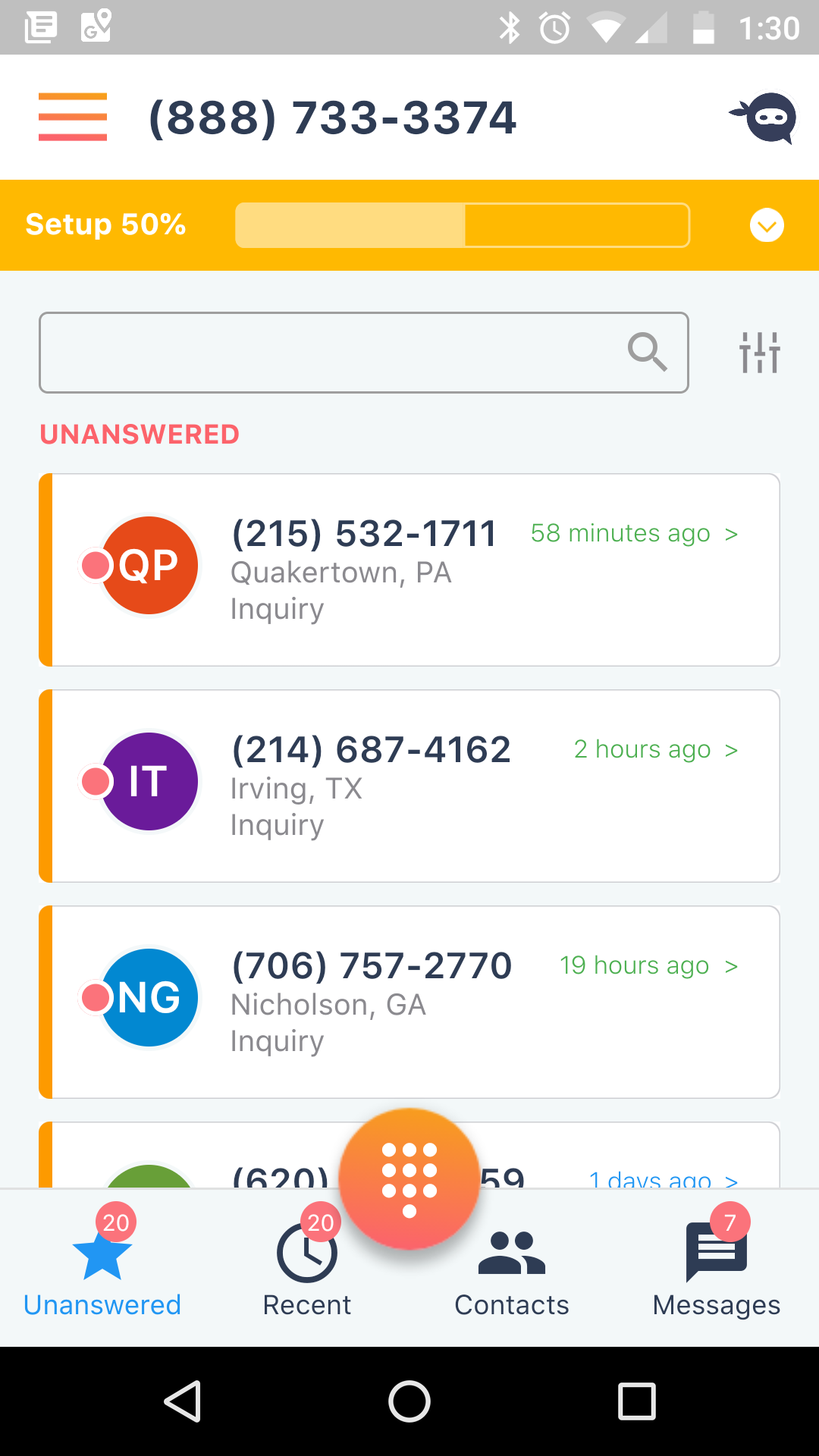The image size is (819, 1456).
Task: Open the hamburger menu
Action: tap(73, 117)
